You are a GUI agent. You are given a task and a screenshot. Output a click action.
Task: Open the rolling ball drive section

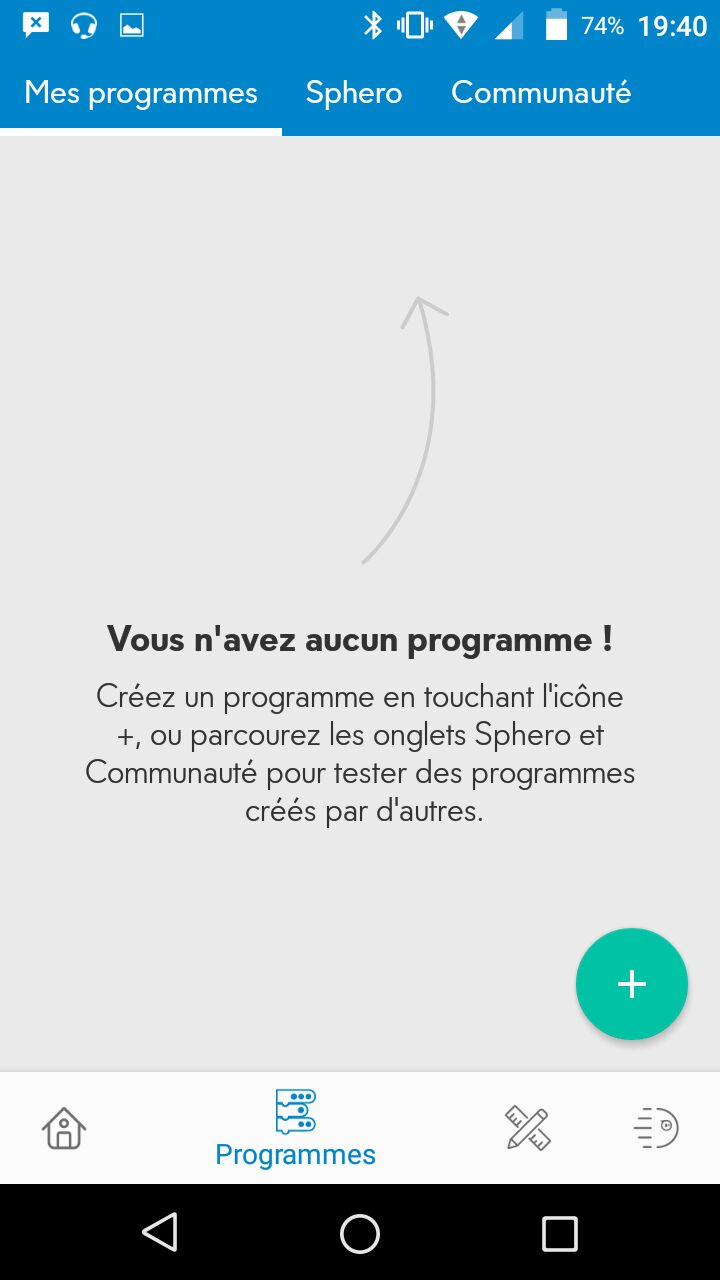656,1128
